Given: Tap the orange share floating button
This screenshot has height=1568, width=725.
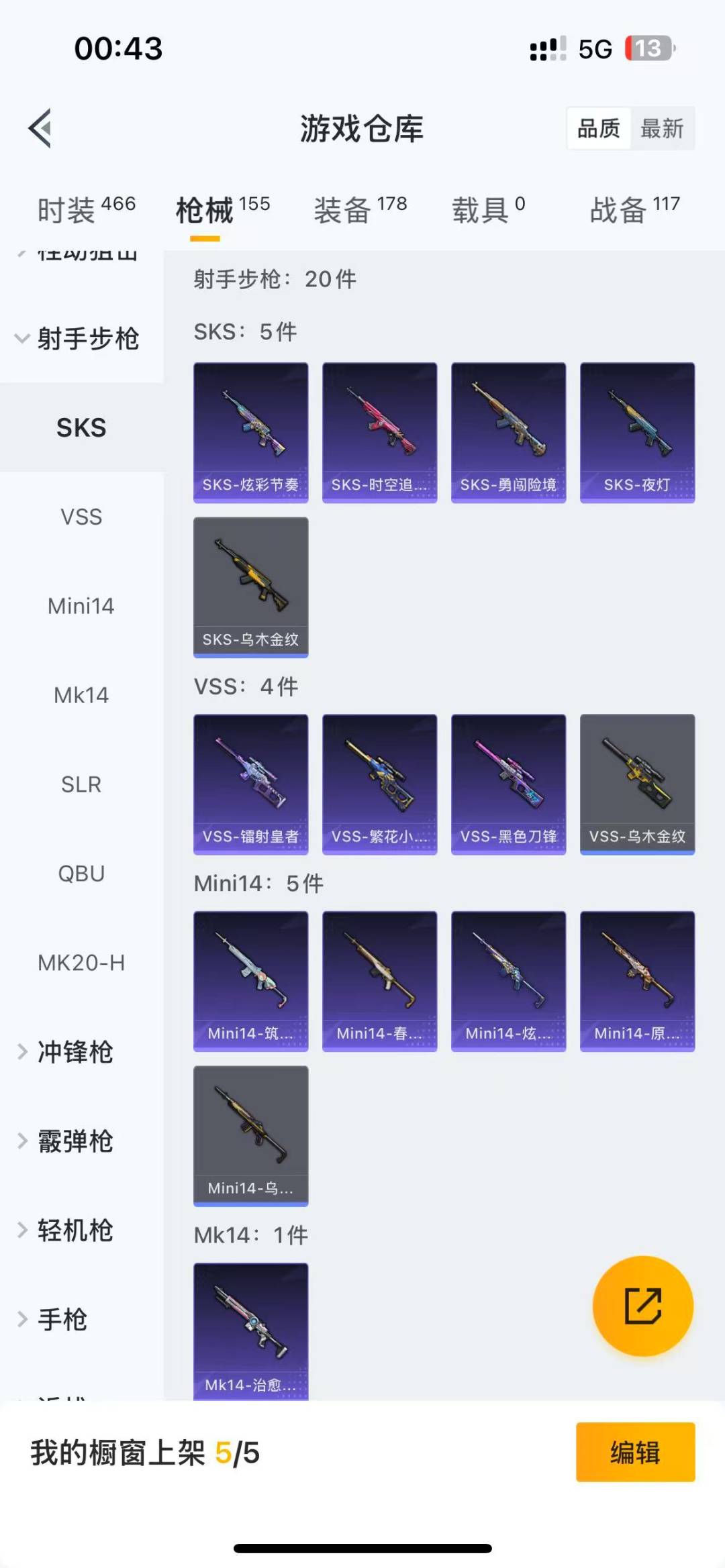Looking at the screenshot, I should (x=642, y=1306).
